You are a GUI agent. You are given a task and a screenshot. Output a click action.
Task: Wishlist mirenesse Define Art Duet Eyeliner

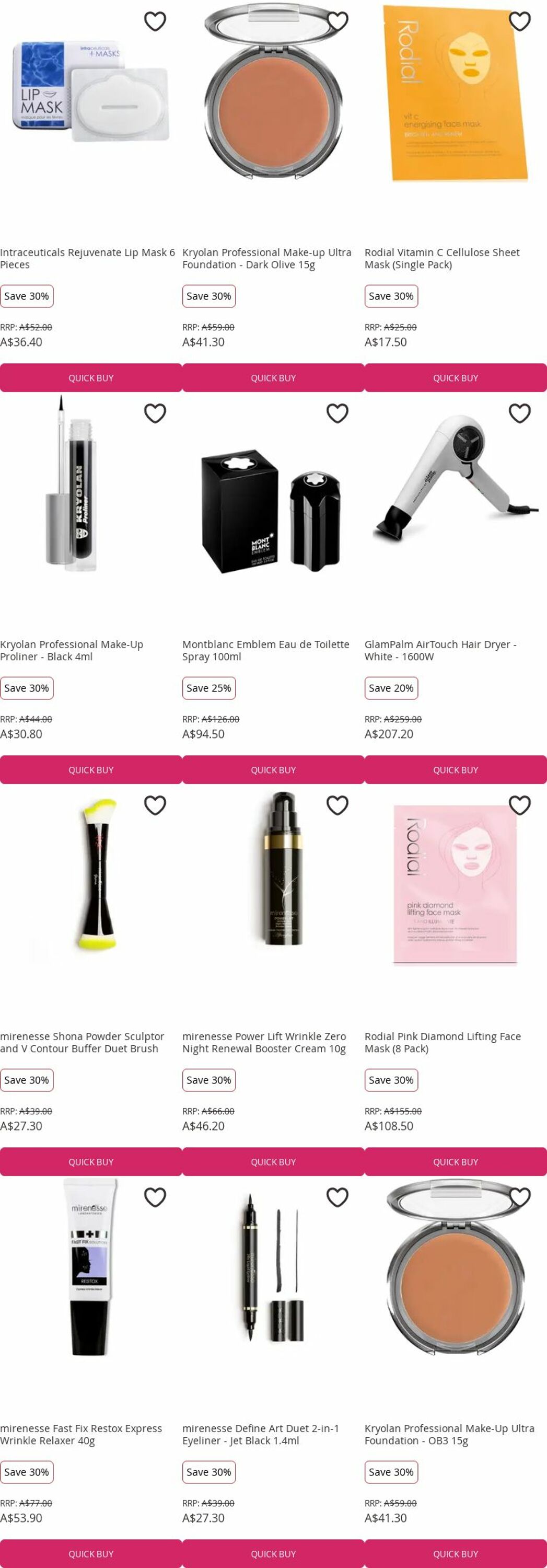(x=337, y=1197)
